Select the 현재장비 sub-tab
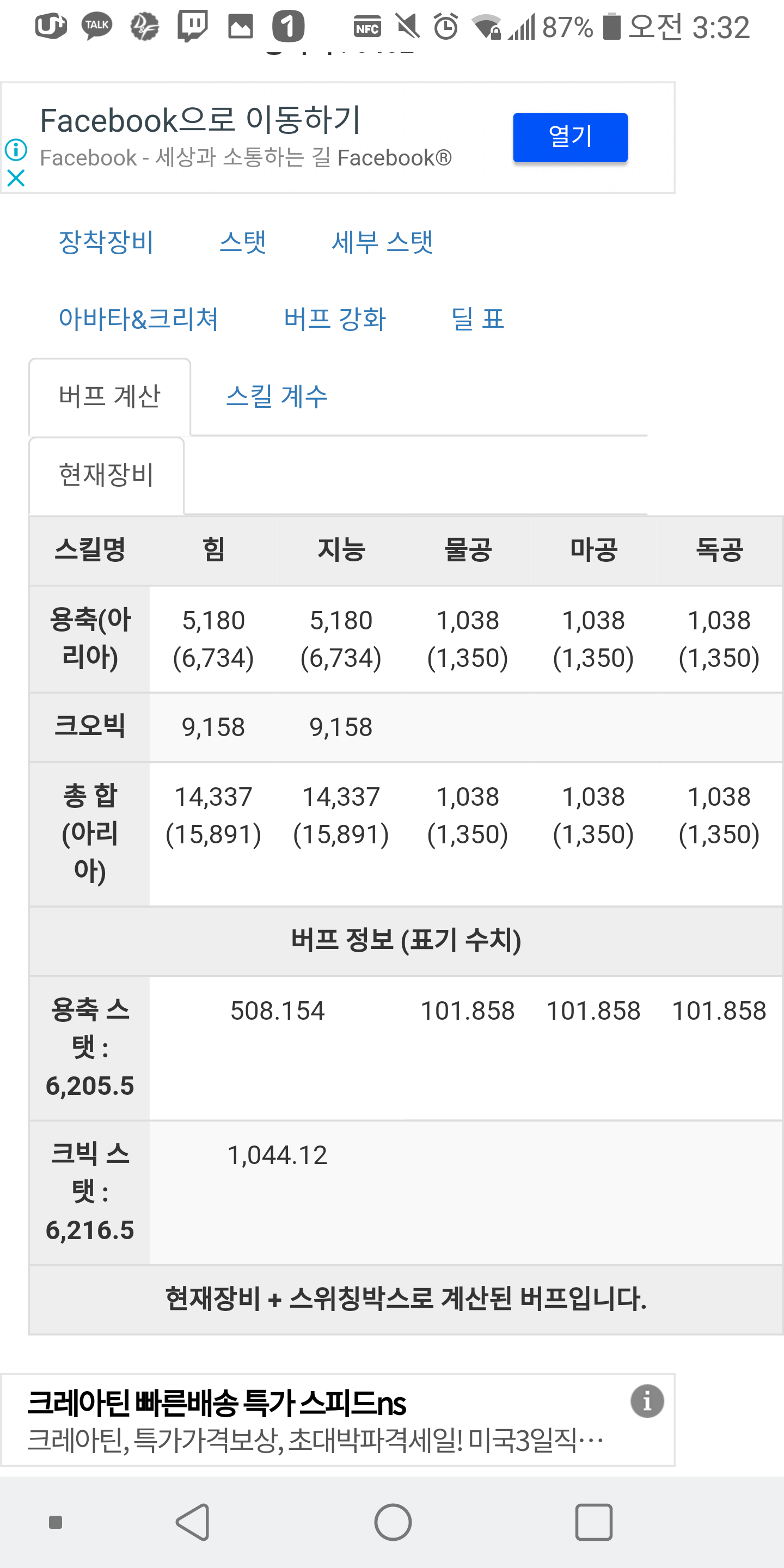The height and width of the screenshot is (1568, 784). click(x=107, y=475)
